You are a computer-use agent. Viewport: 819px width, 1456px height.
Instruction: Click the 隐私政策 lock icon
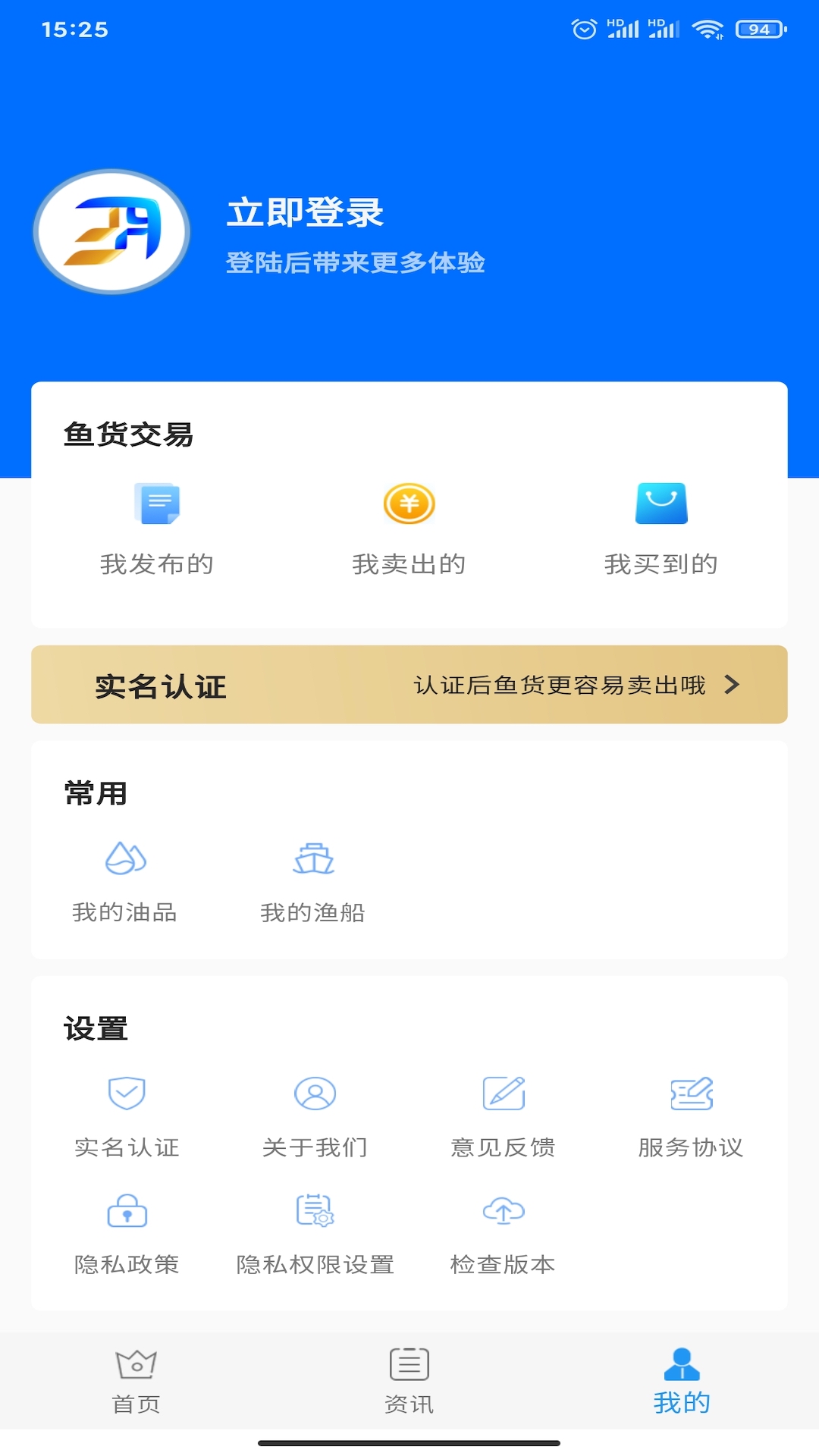126,1210
